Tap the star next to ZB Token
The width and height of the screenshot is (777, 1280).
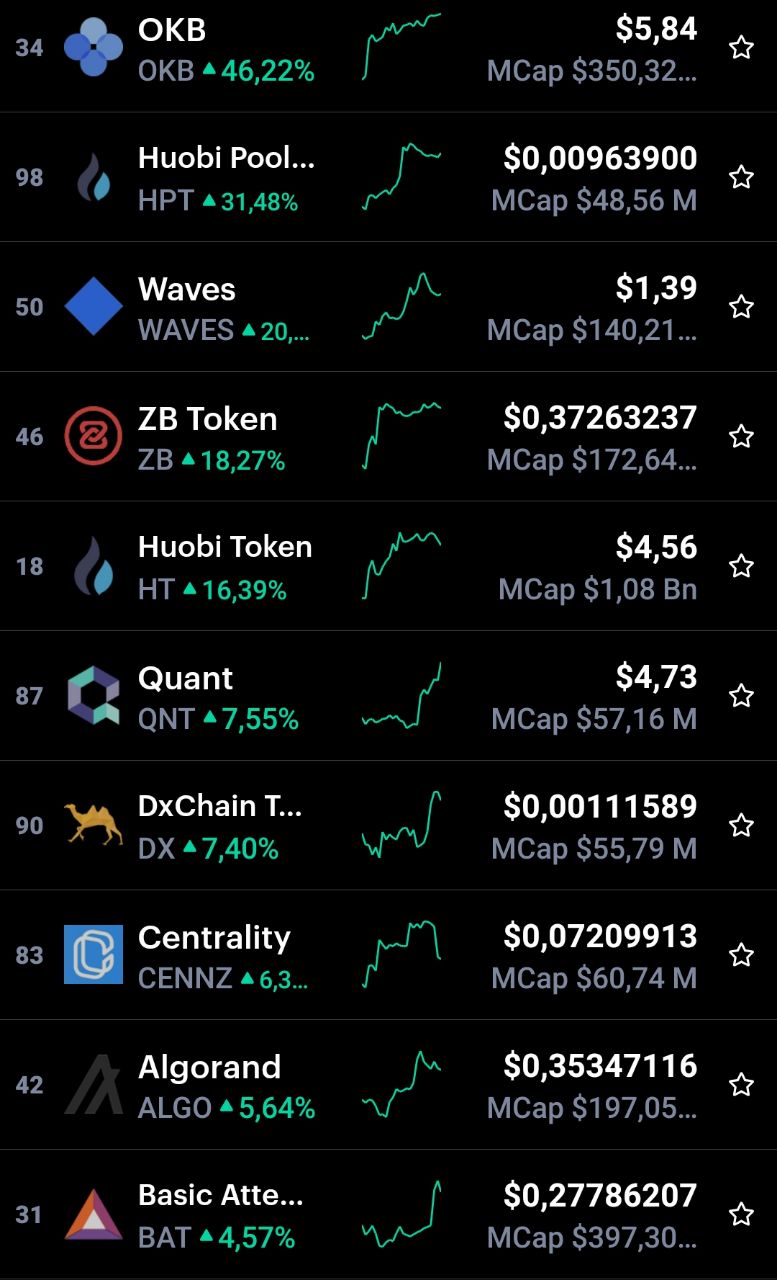[x=741, y=436]
